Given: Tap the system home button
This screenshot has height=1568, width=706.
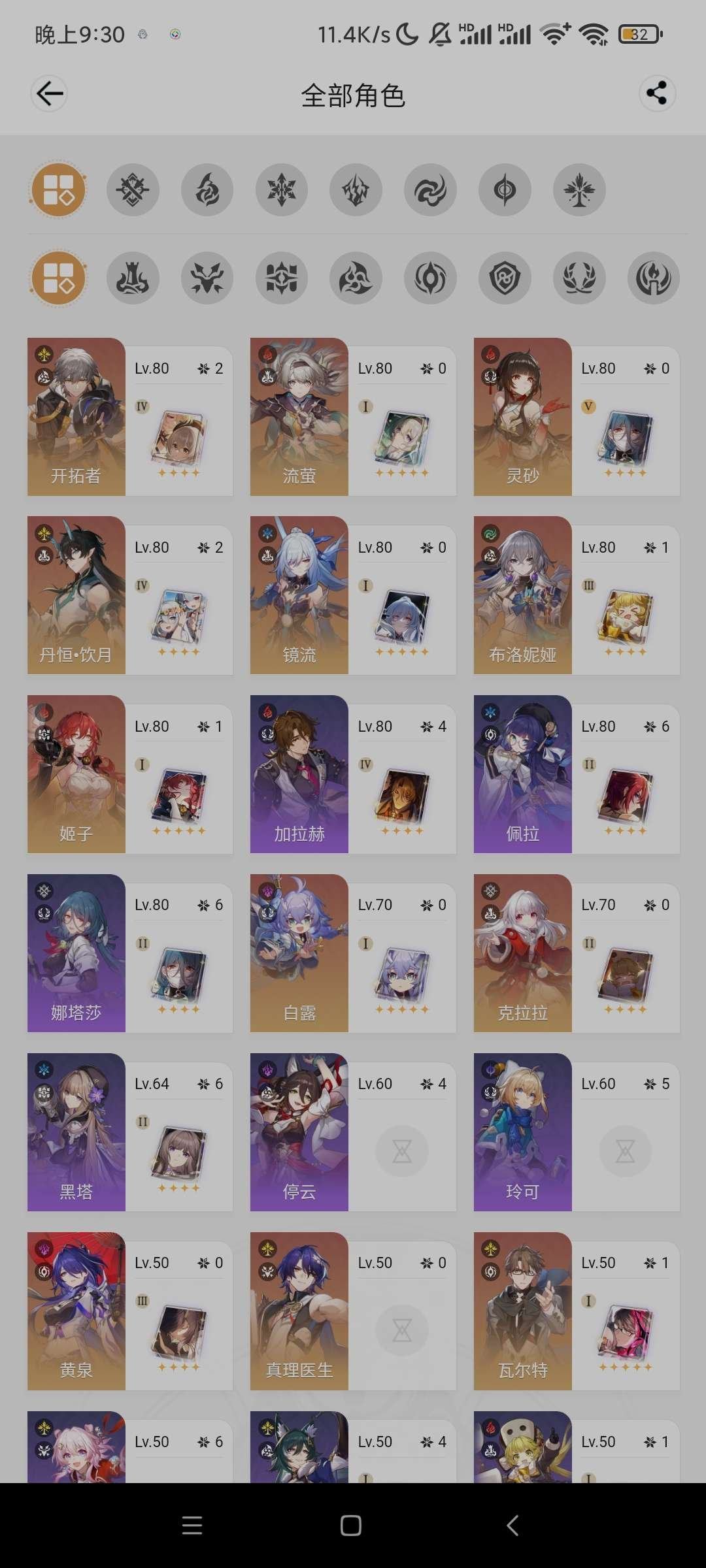Looking at the screenshot, I should 351,1526.
